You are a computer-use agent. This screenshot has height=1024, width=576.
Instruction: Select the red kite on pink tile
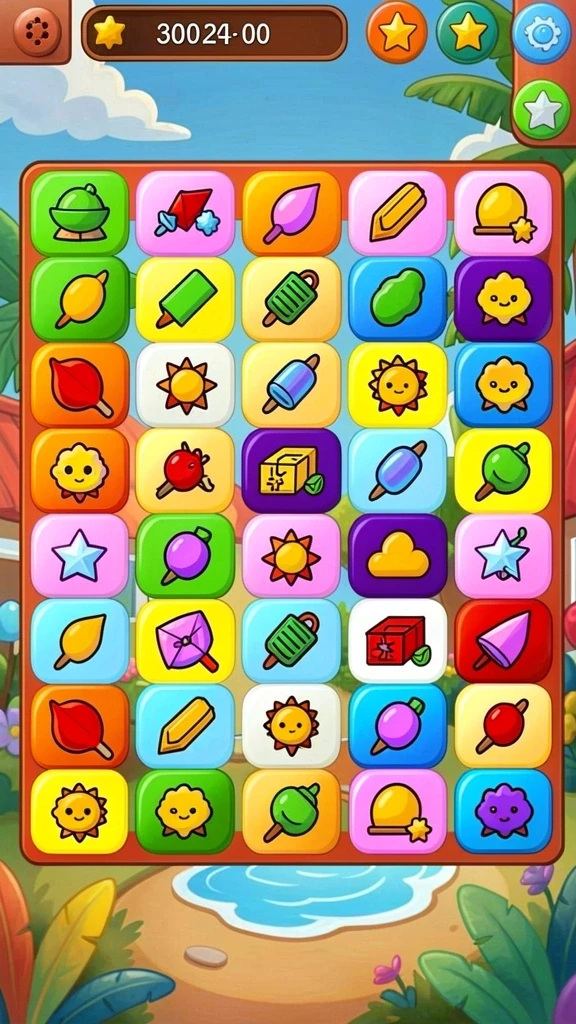click(185, 214)
